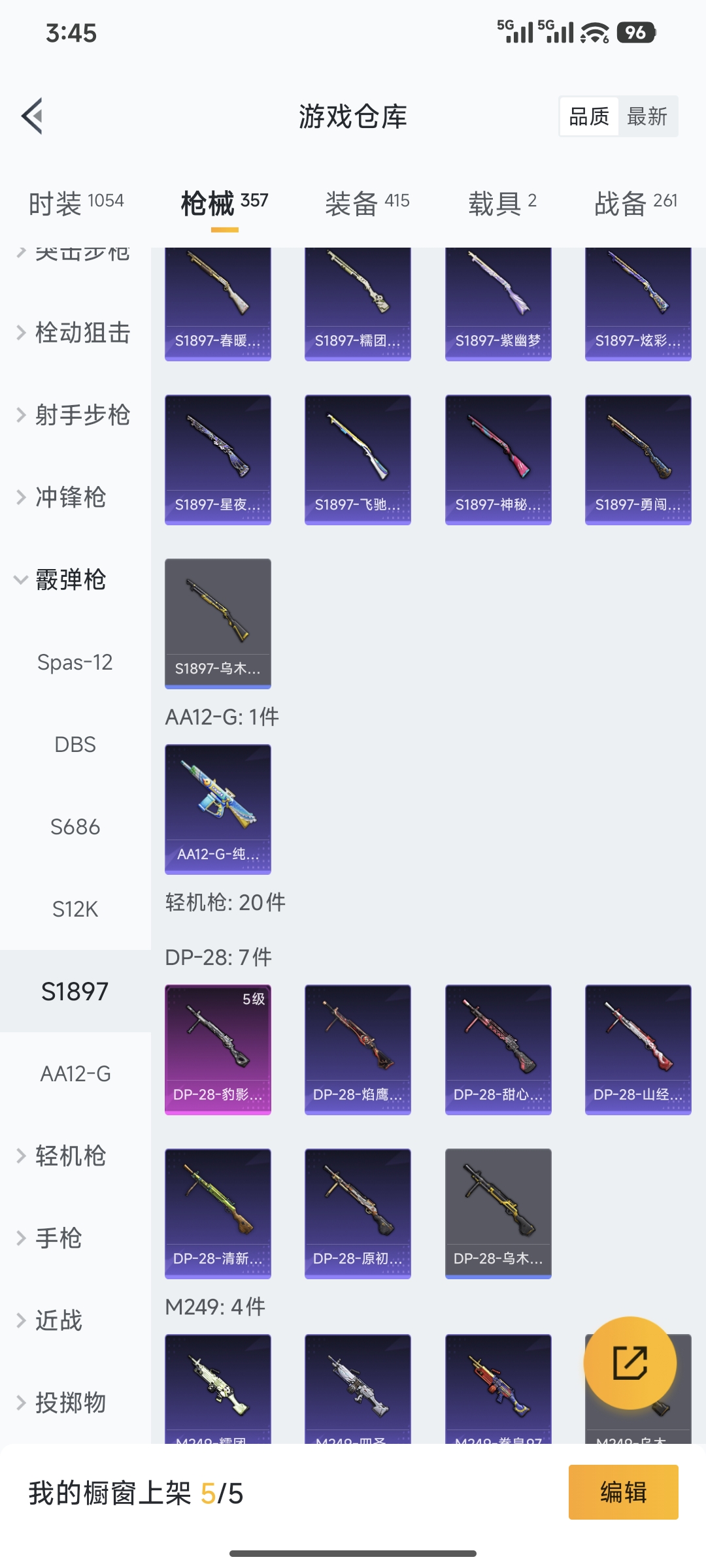Expand the 轻机枪 category

click(x=65, y=1156)
